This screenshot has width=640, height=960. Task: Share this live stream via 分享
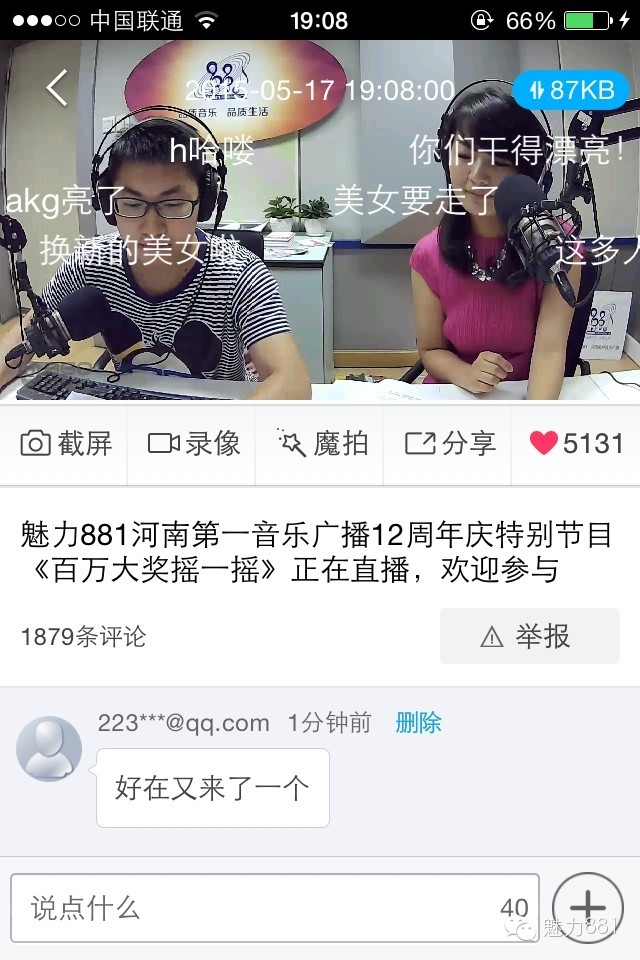click(449, 444)
